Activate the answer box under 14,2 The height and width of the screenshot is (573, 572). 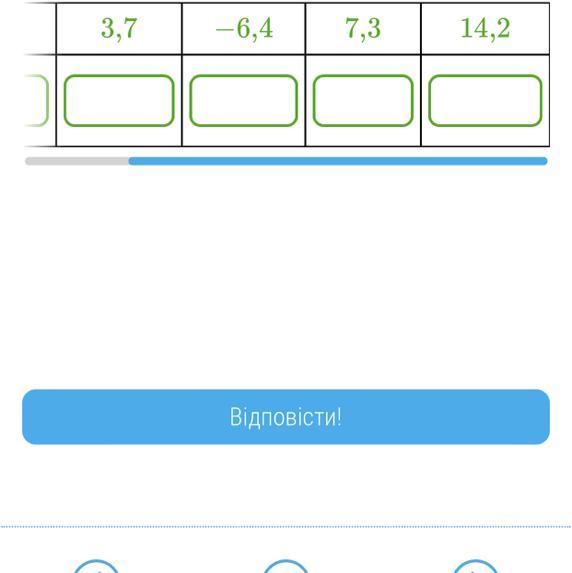coord(485,101)
